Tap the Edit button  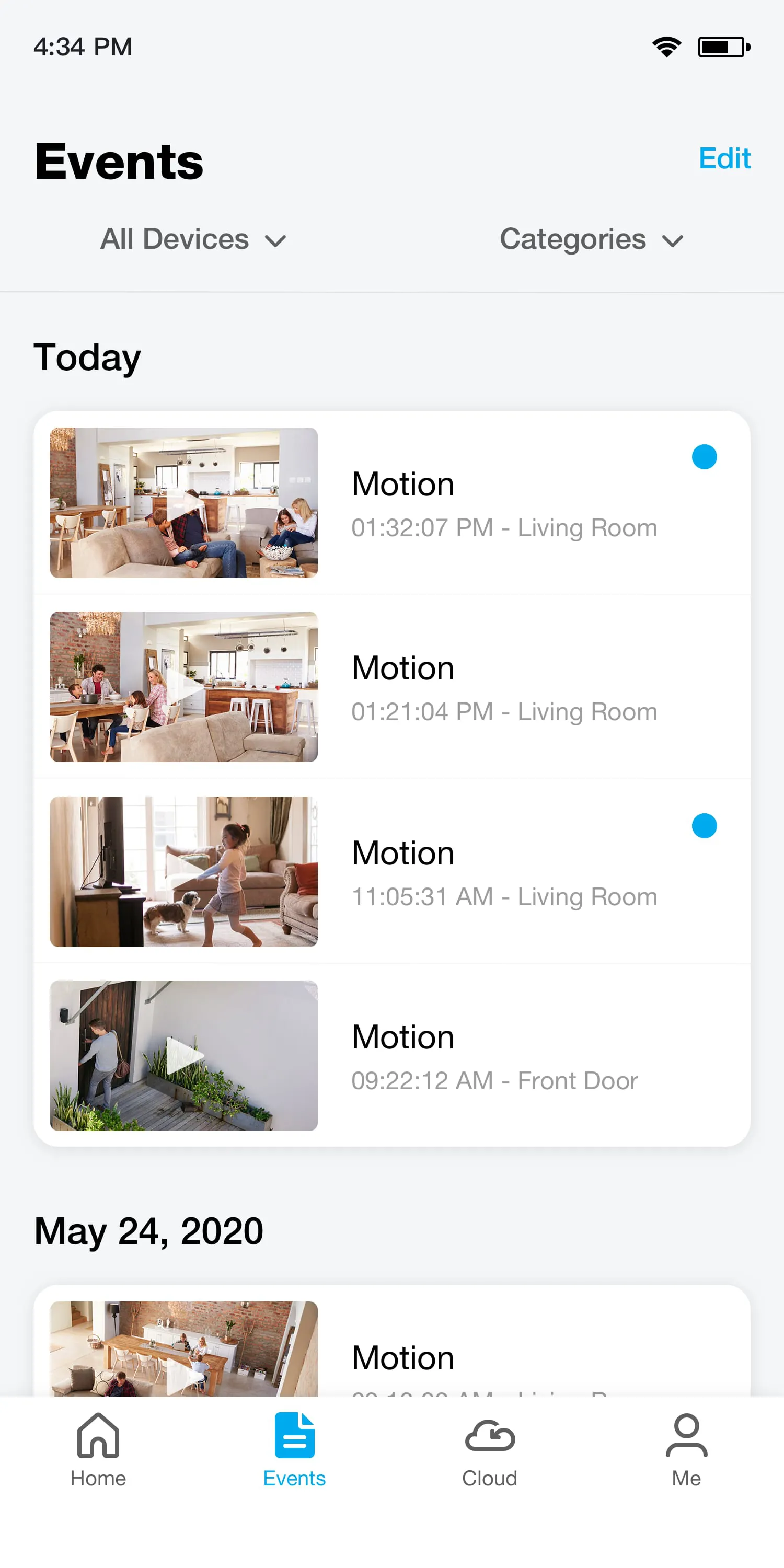[x=724, y=159]
